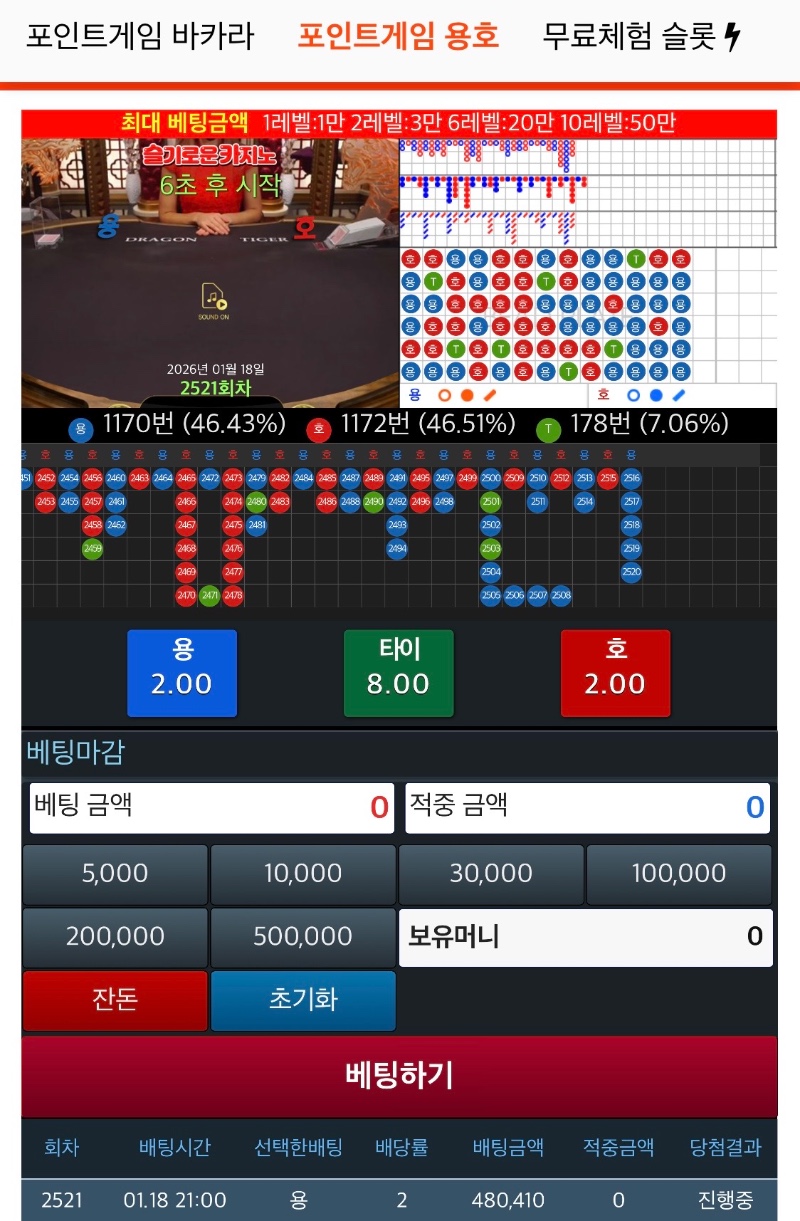Add 200,000 to the bet

click(115, 937)
